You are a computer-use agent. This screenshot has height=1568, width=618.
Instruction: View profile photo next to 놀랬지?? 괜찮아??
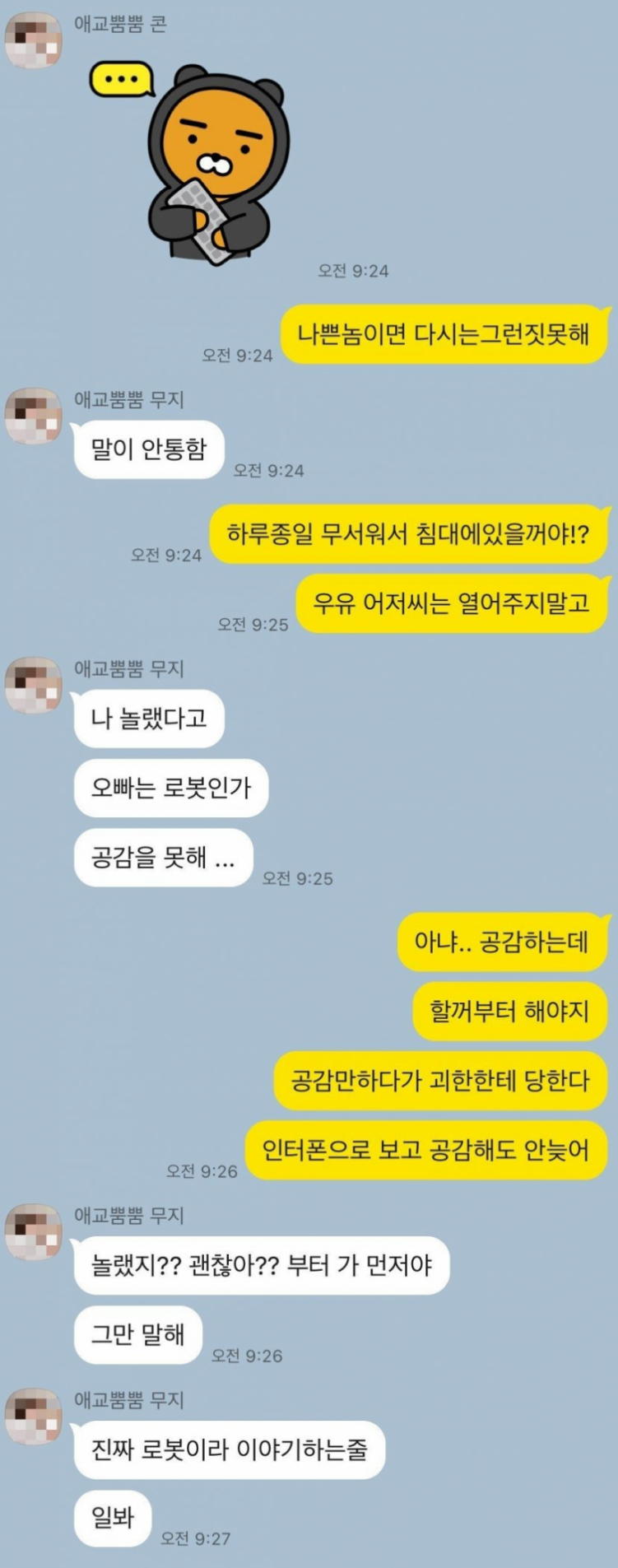(x=34, y=1231)
